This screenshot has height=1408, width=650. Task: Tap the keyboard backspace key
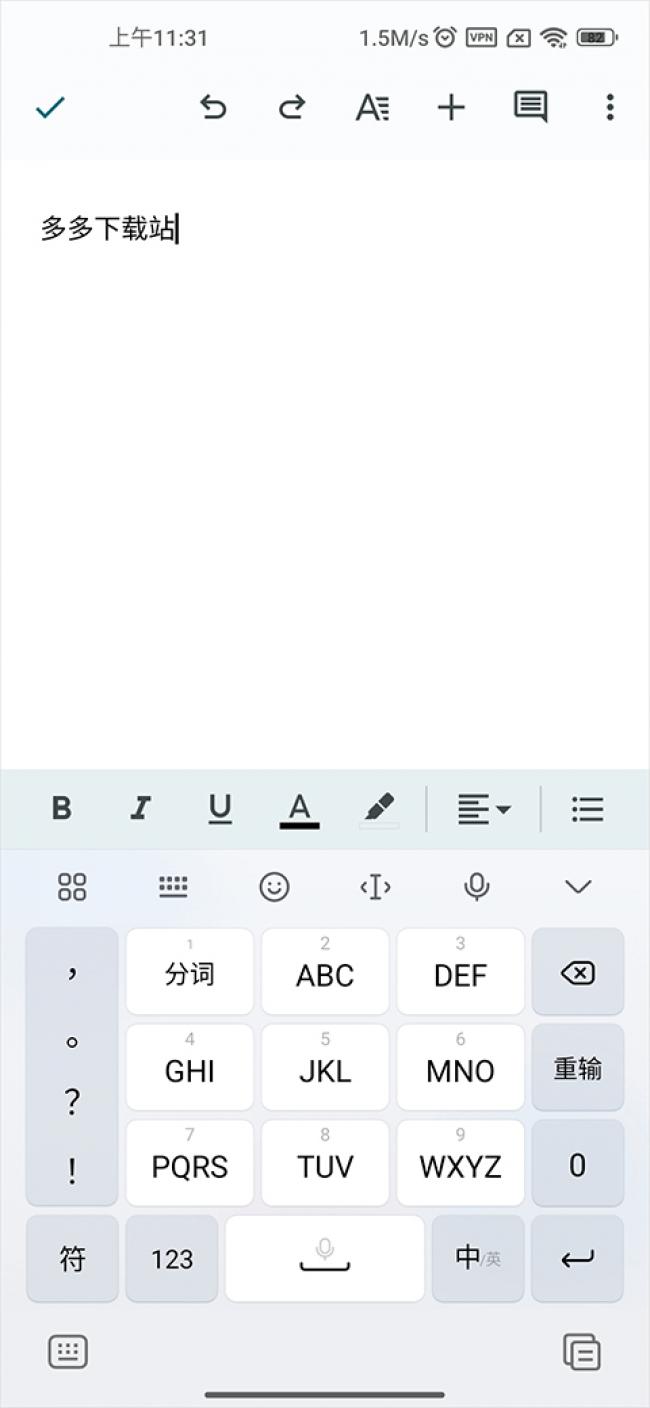coord(578,972)
